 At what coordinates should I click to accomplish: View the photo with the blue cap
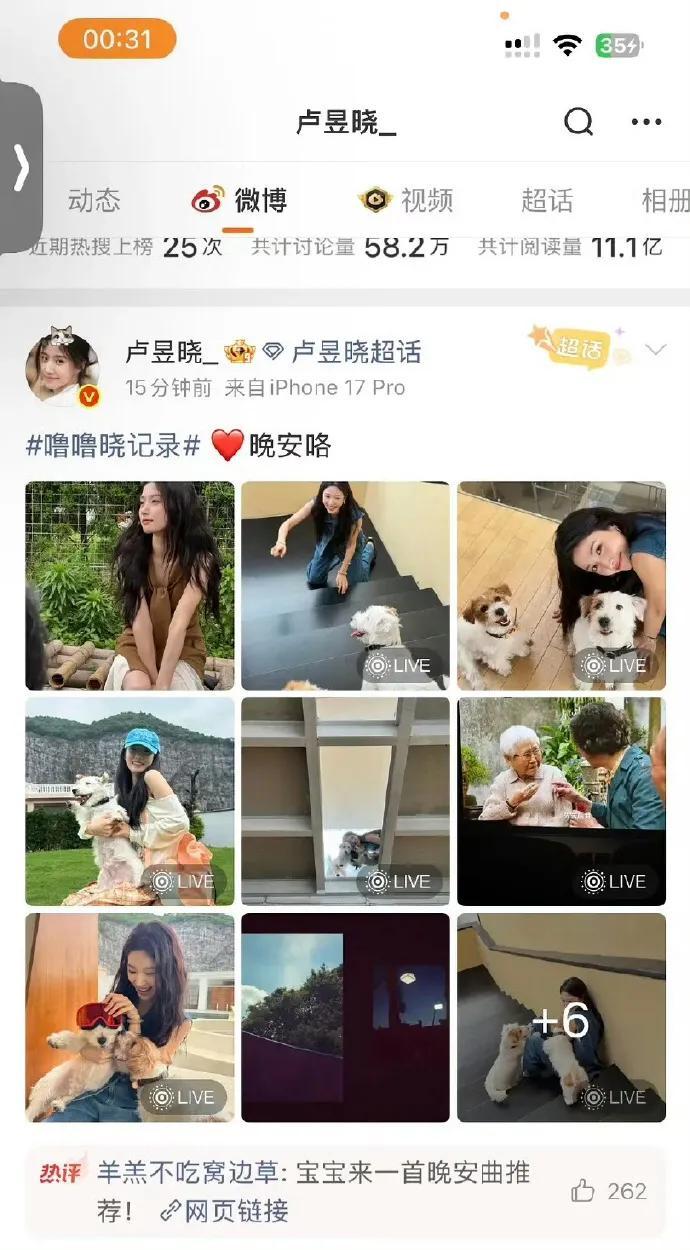tap(130, 801)
